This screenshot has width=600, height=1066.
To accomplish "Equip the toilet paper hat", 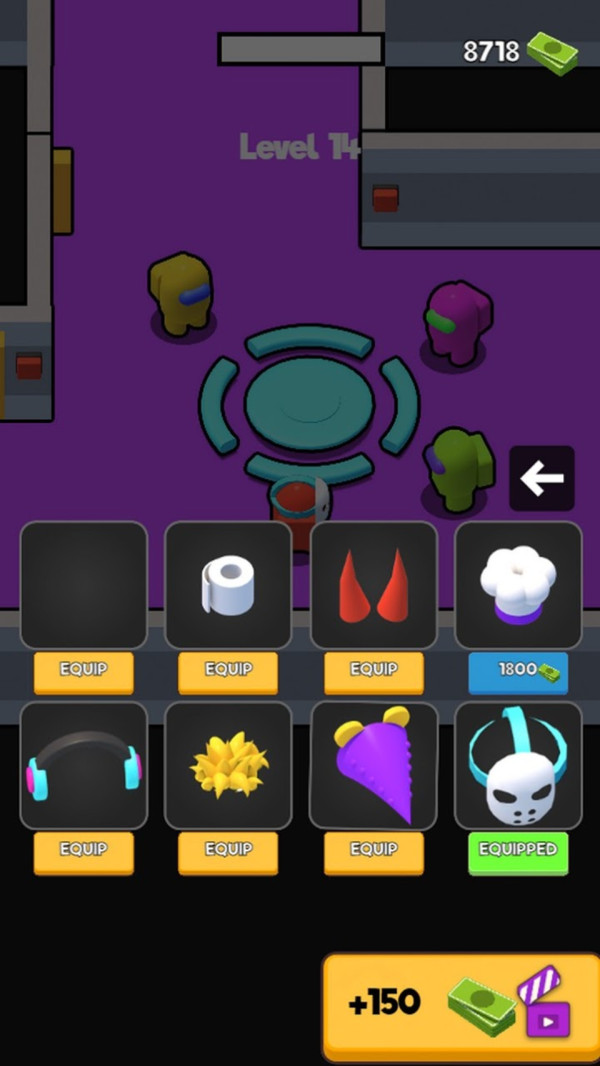I will tap(228, 671).
